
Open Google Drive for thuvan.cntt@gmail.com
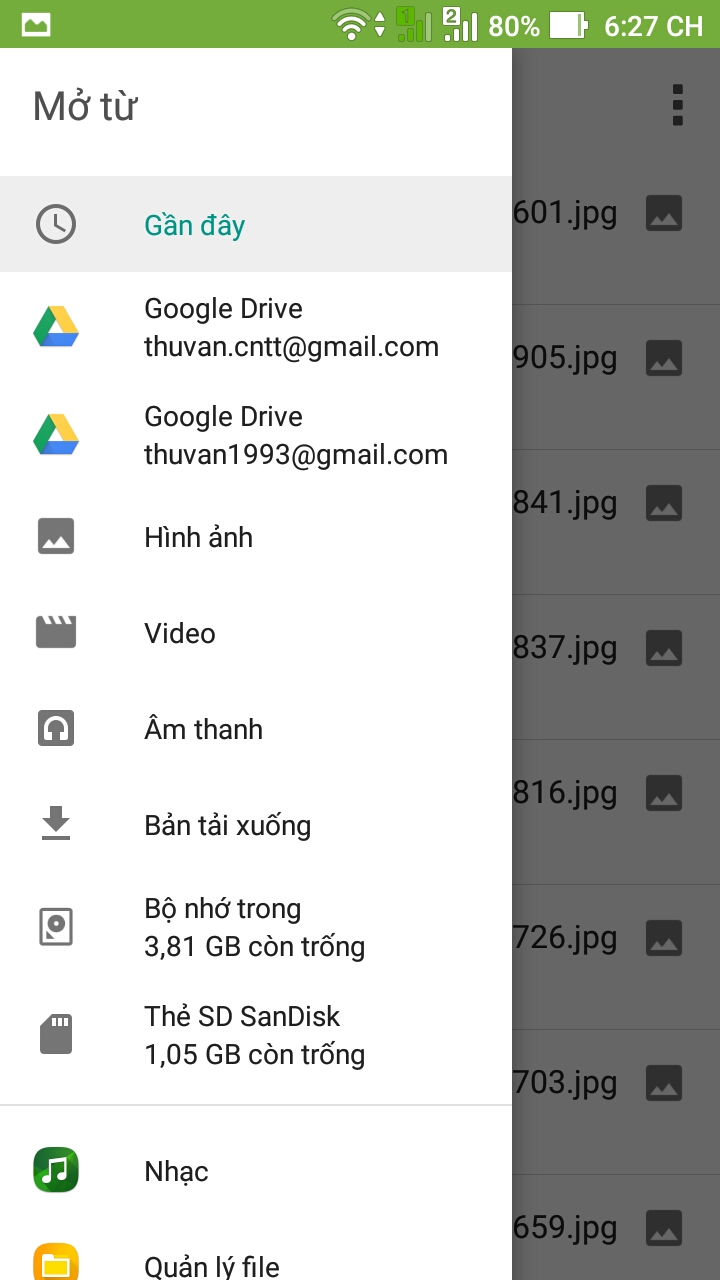[x=255, y=328]
